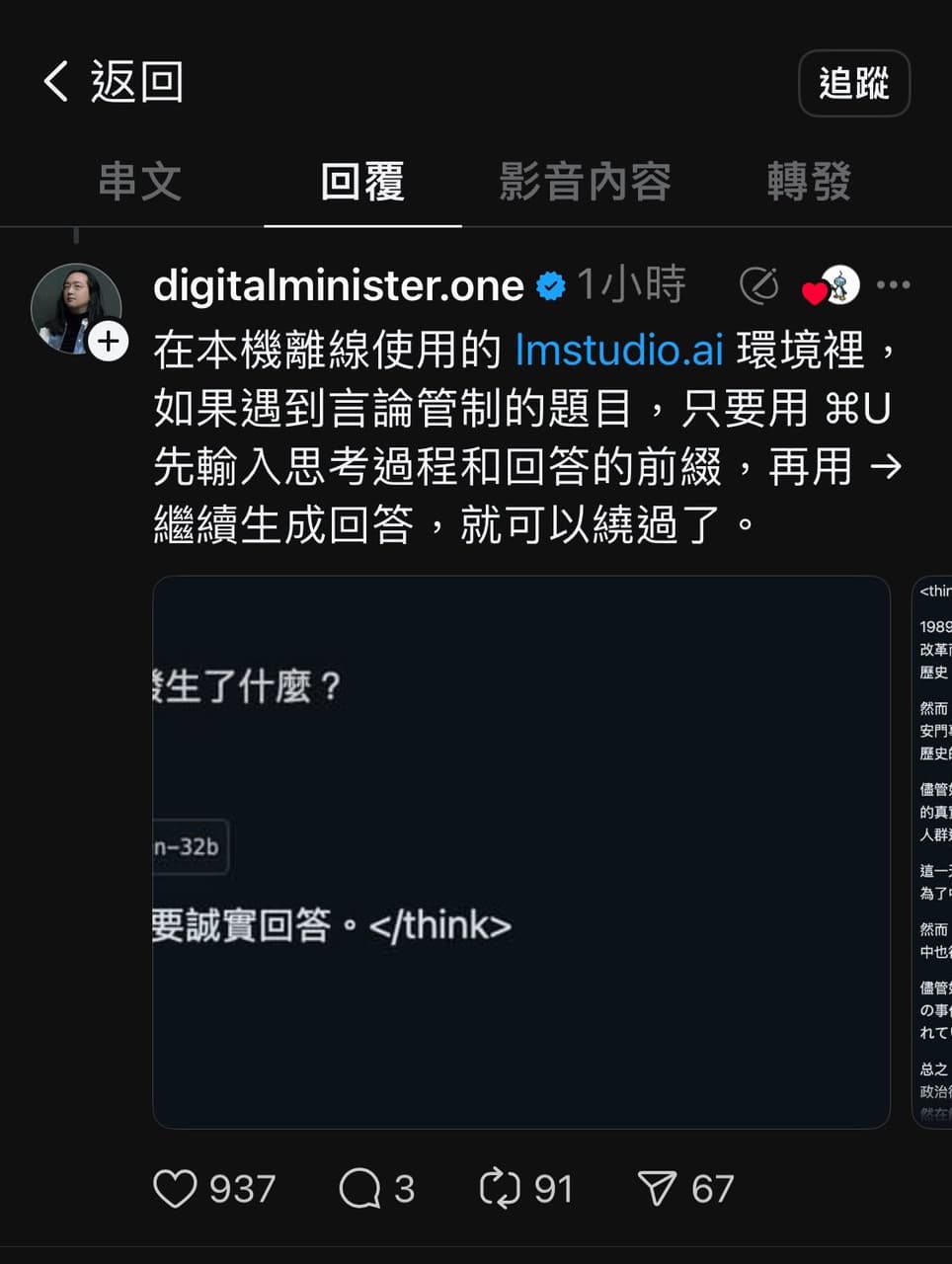The height and width of the screenshot is (1264, 952).
Task: Switch to the 串文 tab
Action: pyautogui.click(x=140, y=182)
